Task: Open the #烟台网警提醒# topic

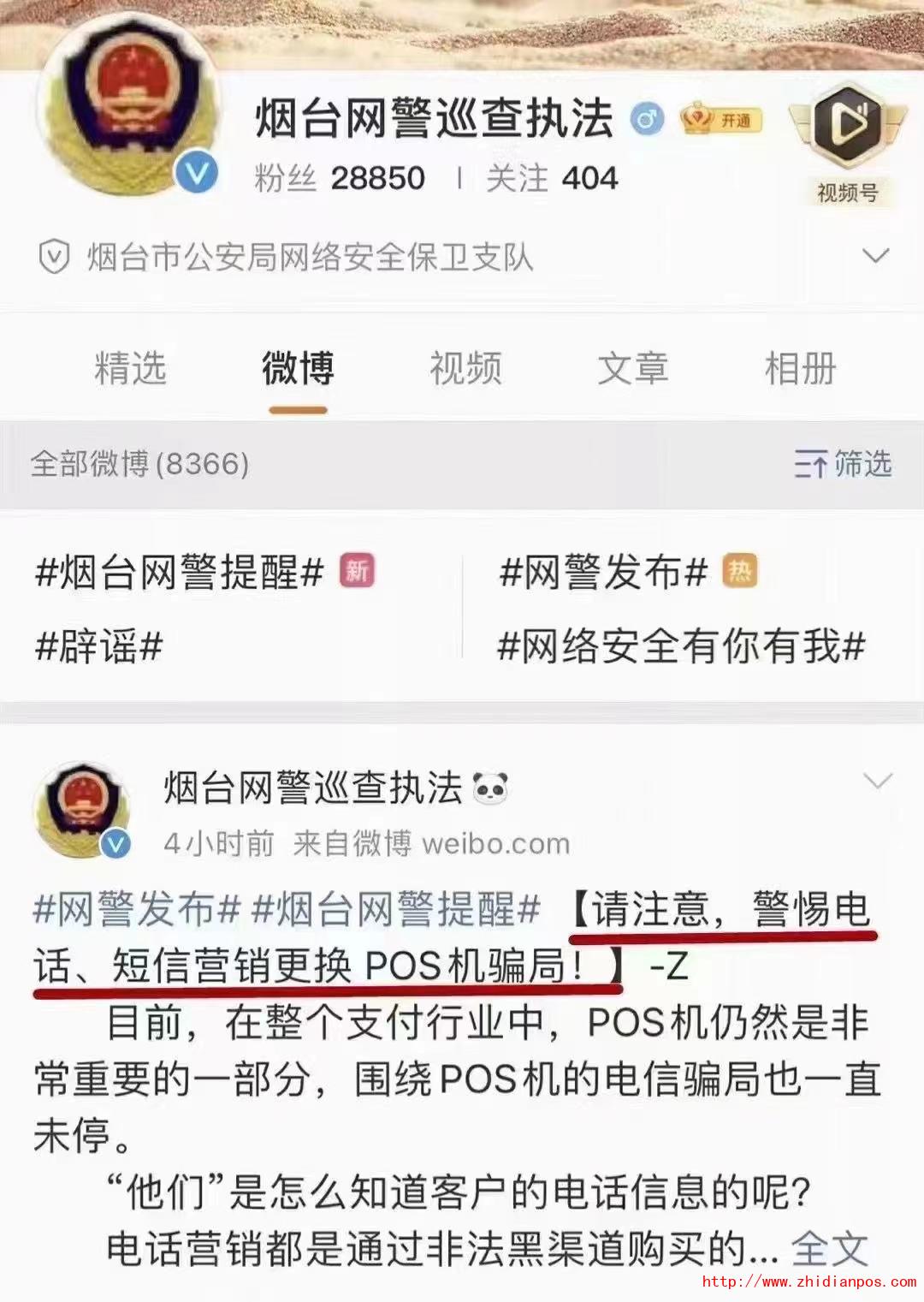Action: tap(180, 572)
